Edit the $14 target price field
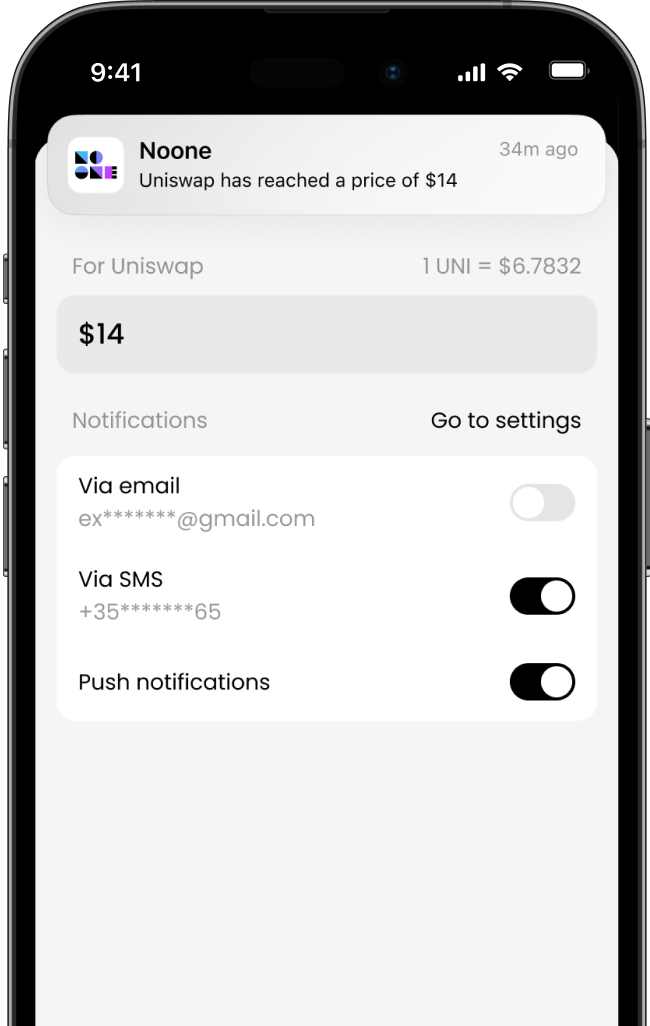The width and height of the screenshot is (650, 1026). point(326,334)
